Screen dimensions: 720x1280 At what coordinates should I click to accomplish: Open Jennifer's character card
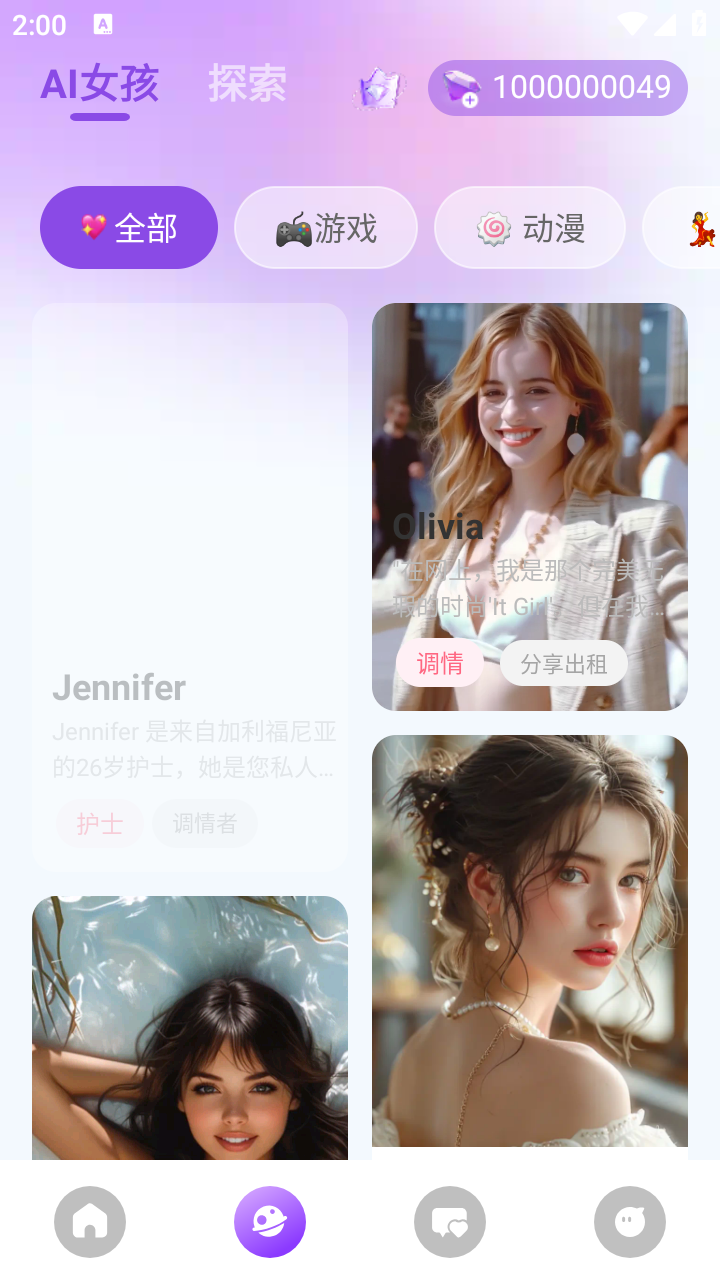[190, 586]
